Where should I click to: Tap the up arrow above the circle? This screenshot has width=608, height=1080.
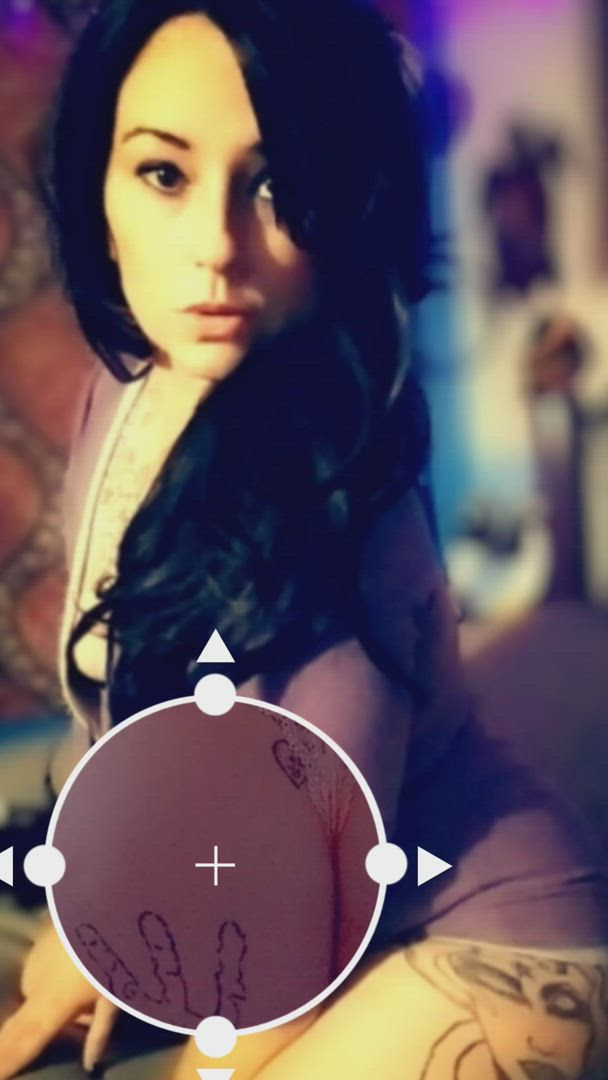coord(215,649)
